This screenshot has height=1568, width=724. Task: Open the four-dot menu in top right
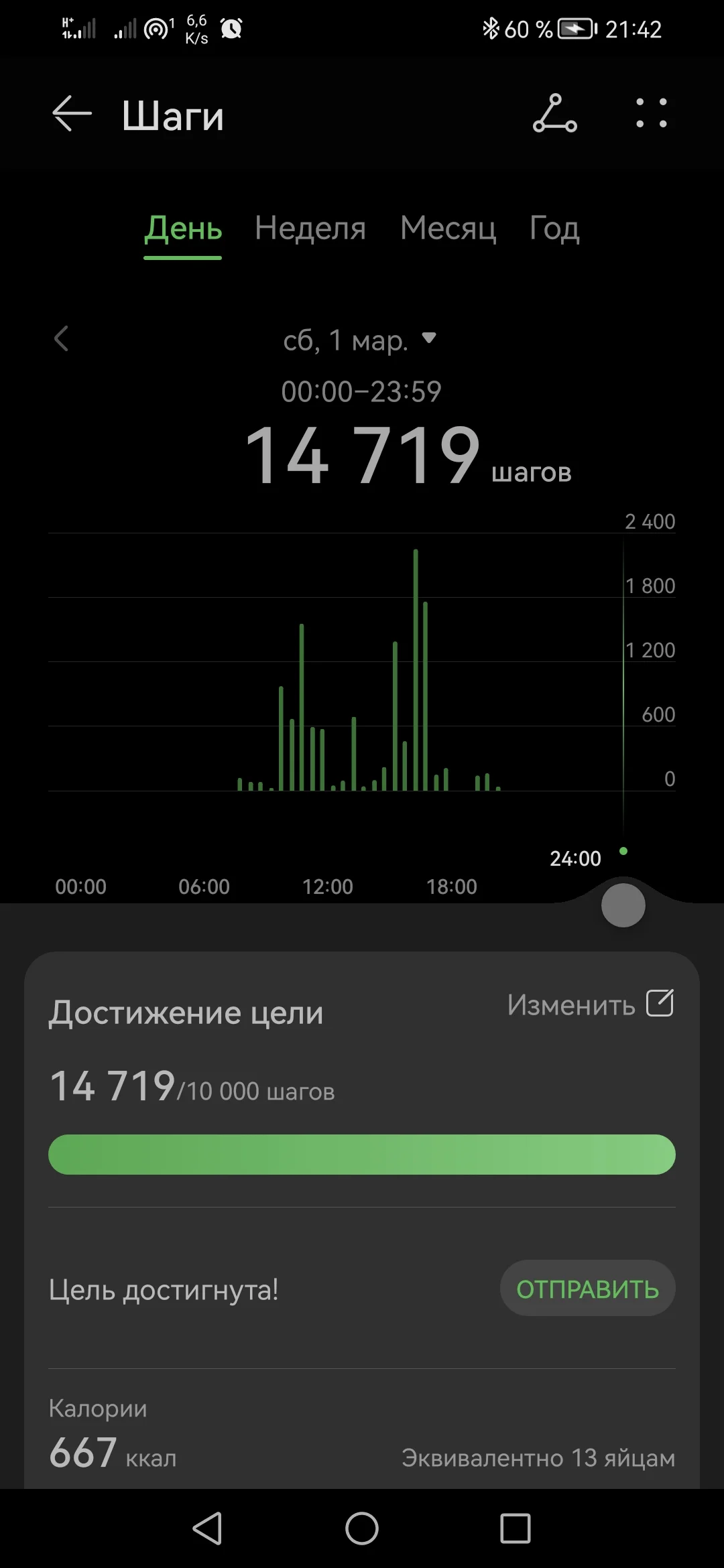tap(651, 113)
